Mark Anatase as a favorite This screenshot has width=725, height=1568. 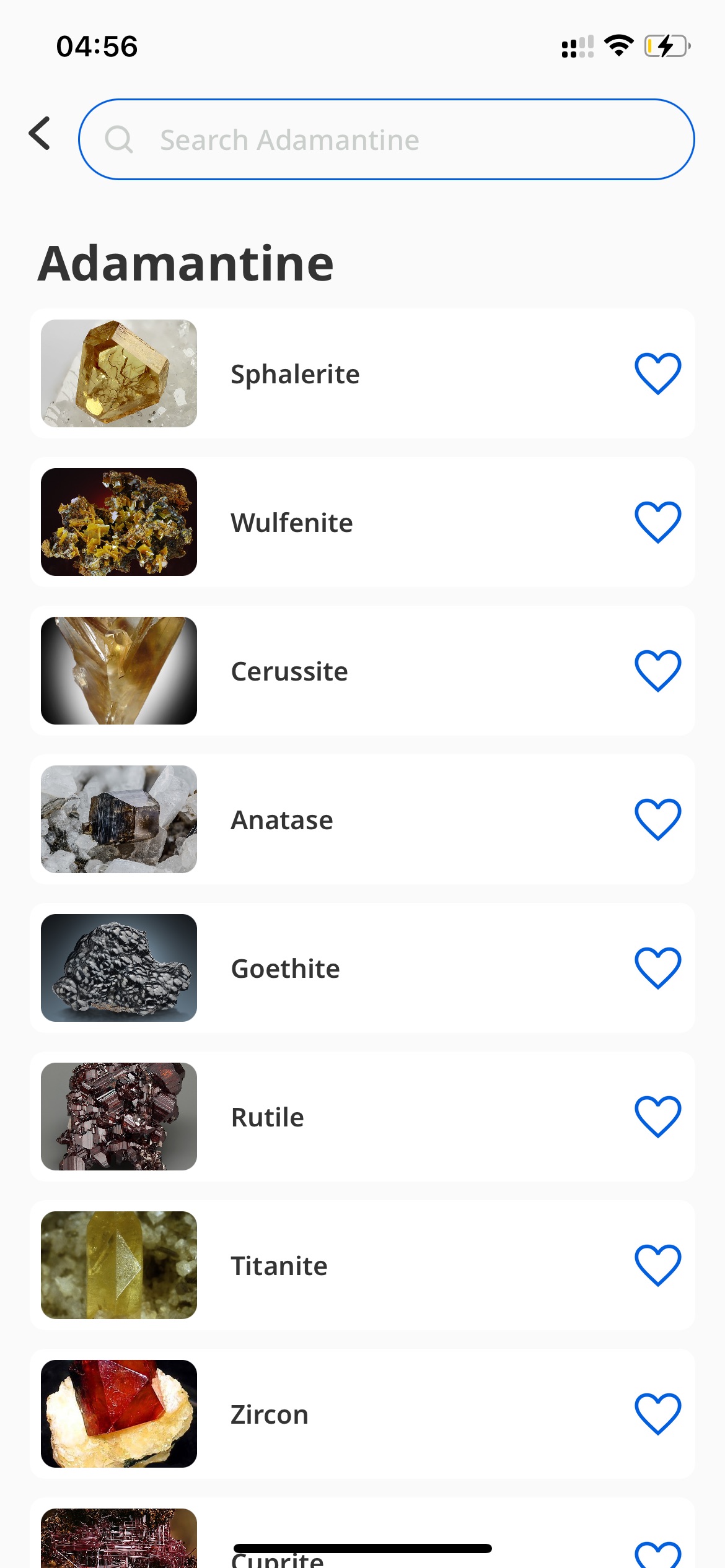click(657, 819)
